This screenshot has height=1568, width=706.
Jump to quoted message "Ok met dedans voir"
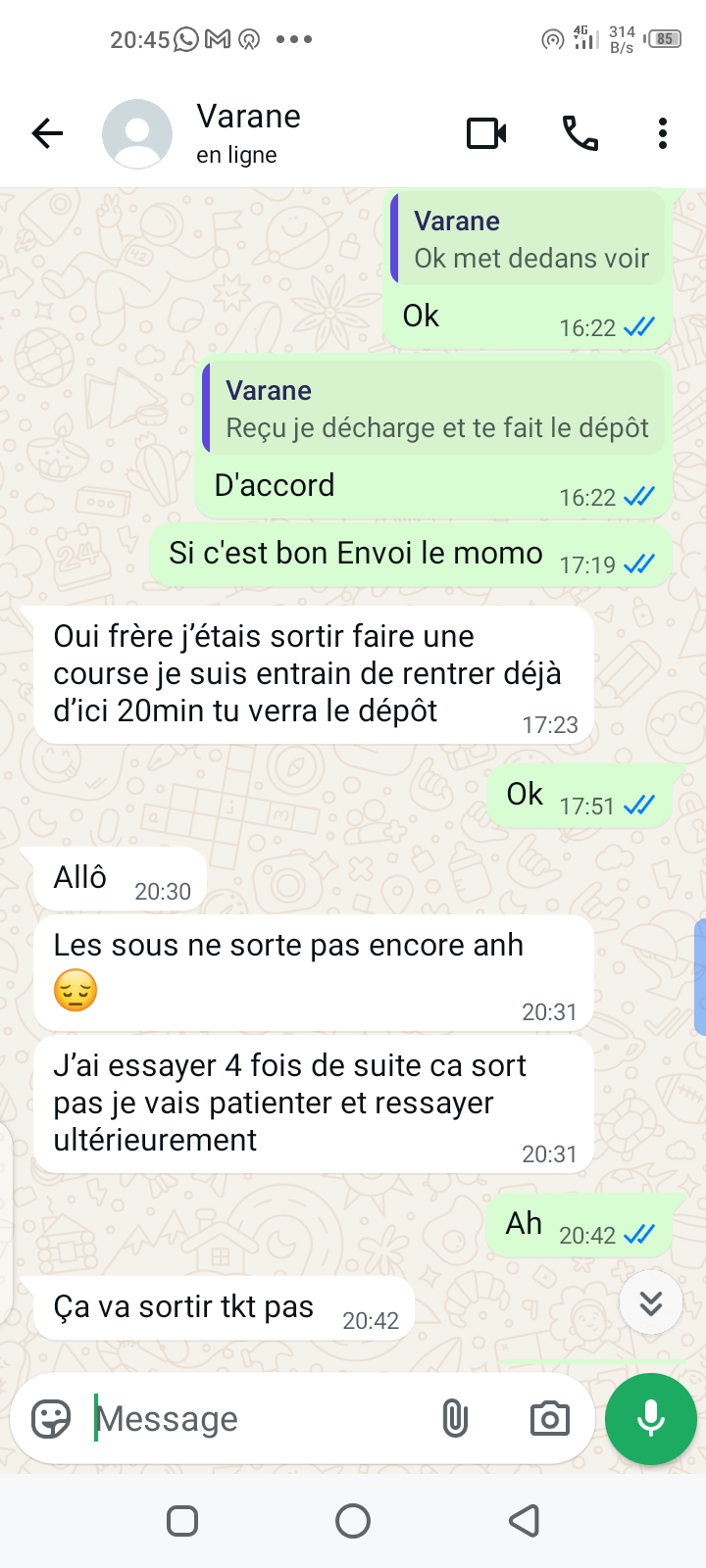click(x=529, y=240)
